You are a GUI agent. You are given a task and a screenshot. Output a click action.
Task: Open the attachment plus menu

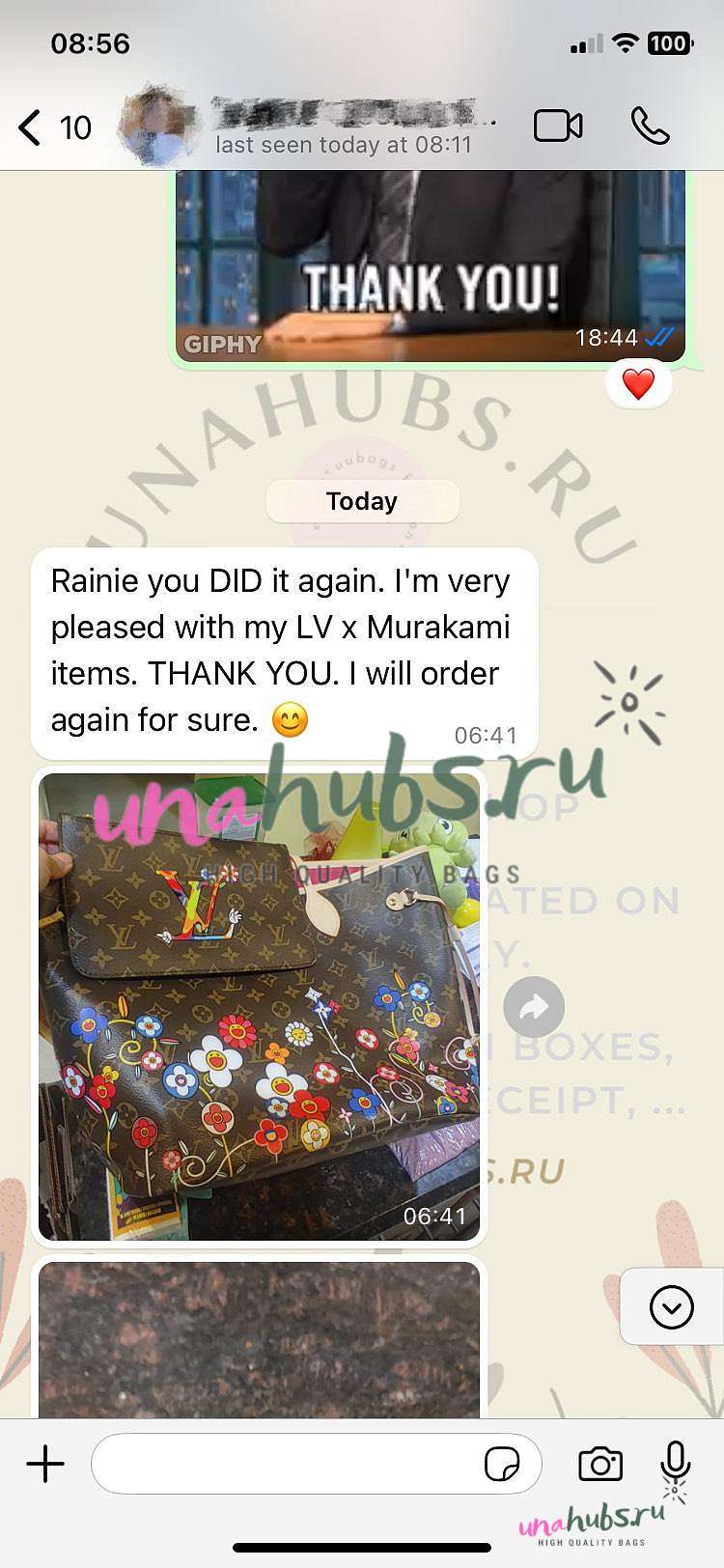44,1464
